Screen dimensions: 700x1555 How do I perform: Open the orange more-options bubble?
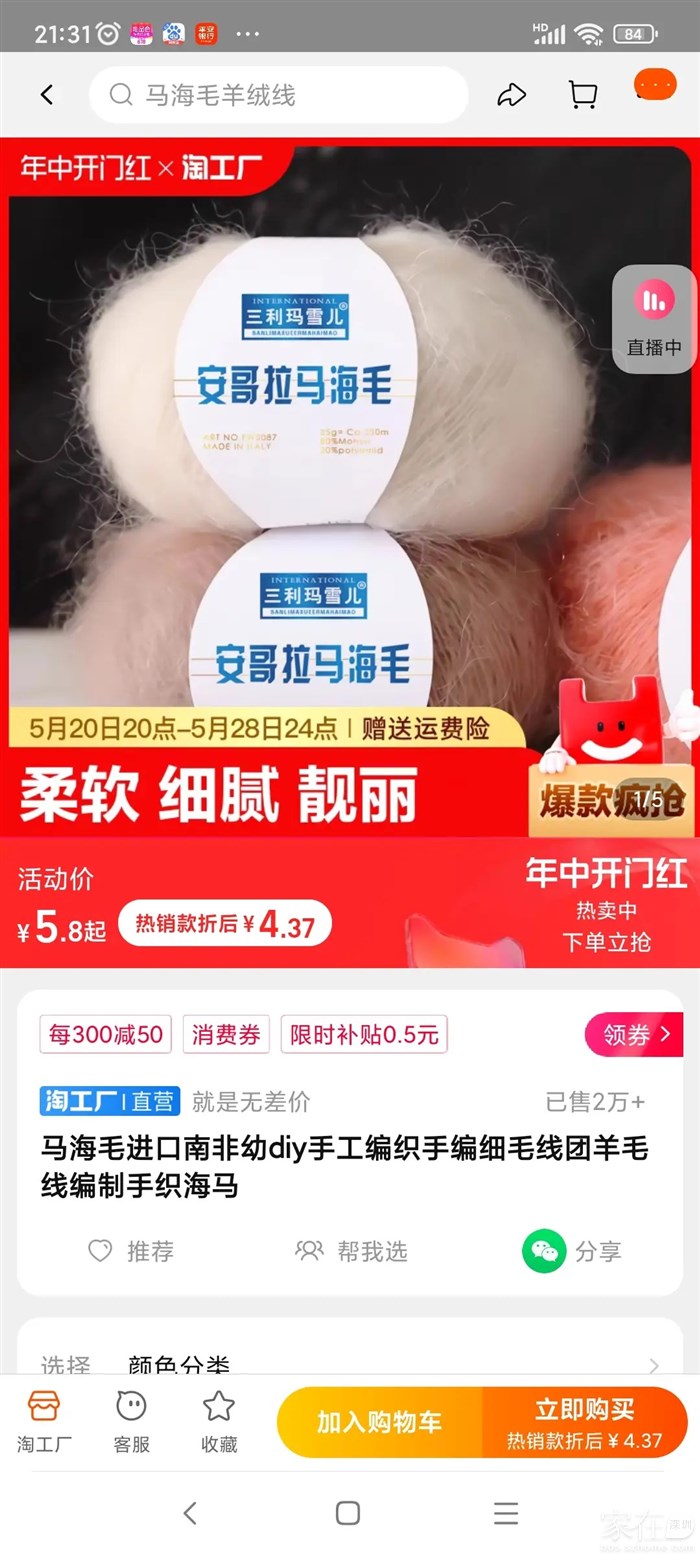[655, 87]
